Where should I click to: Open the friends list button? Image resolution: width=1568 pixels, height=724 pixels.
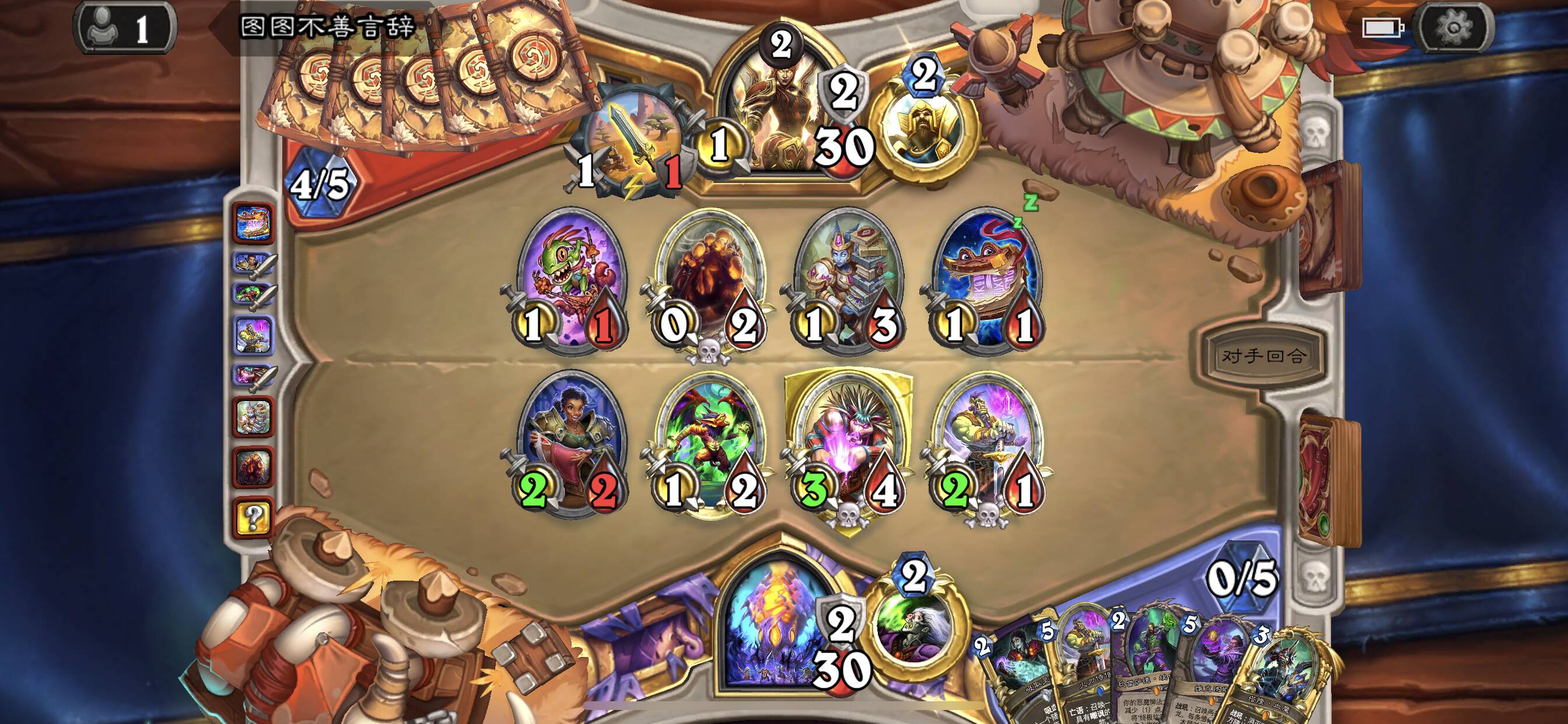click(x=124, y=27)
